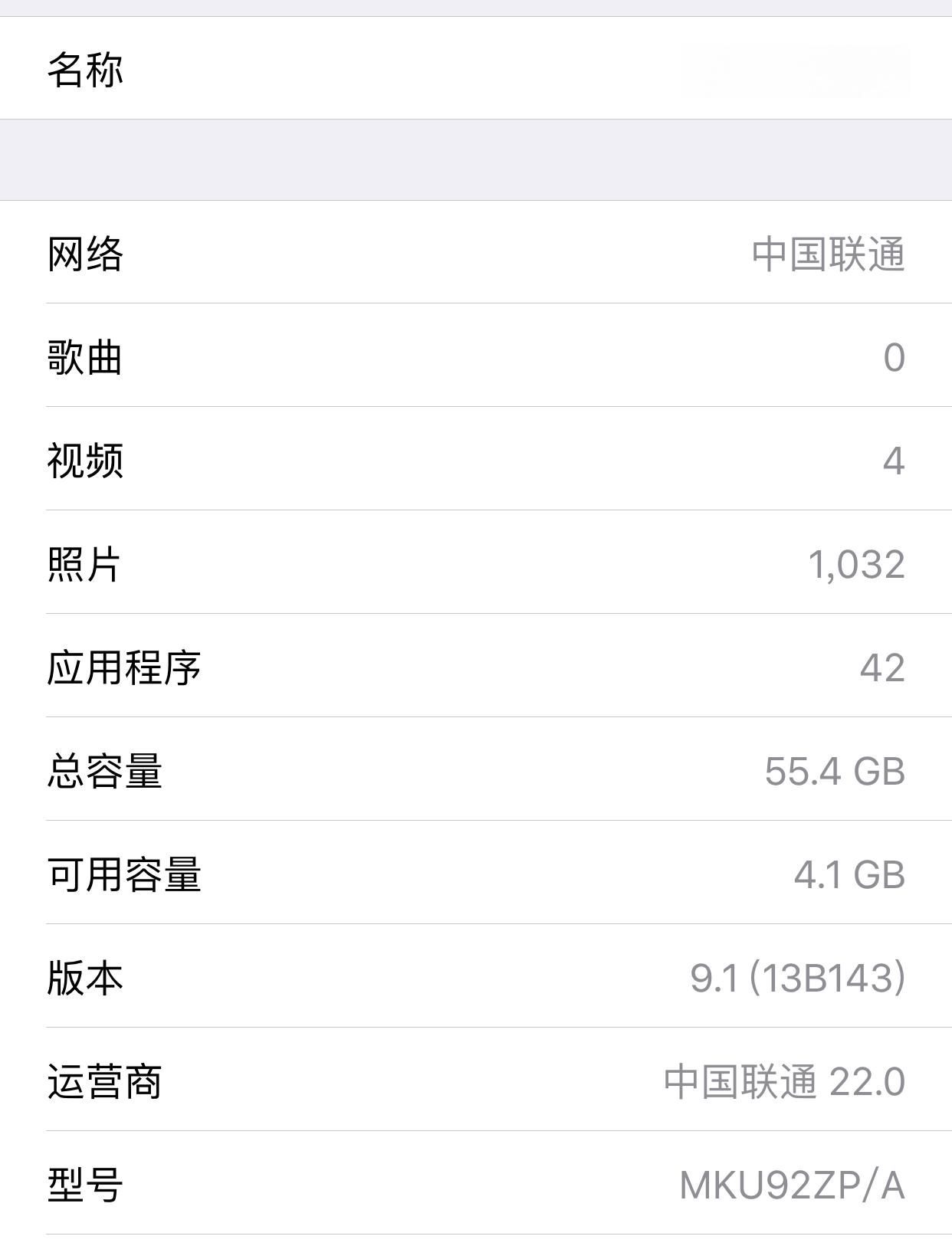Image resolution: width=952 pixels, height=1246 pixels.
Task: Tap the songs count showing 0
Action: [x=895, y=359]
